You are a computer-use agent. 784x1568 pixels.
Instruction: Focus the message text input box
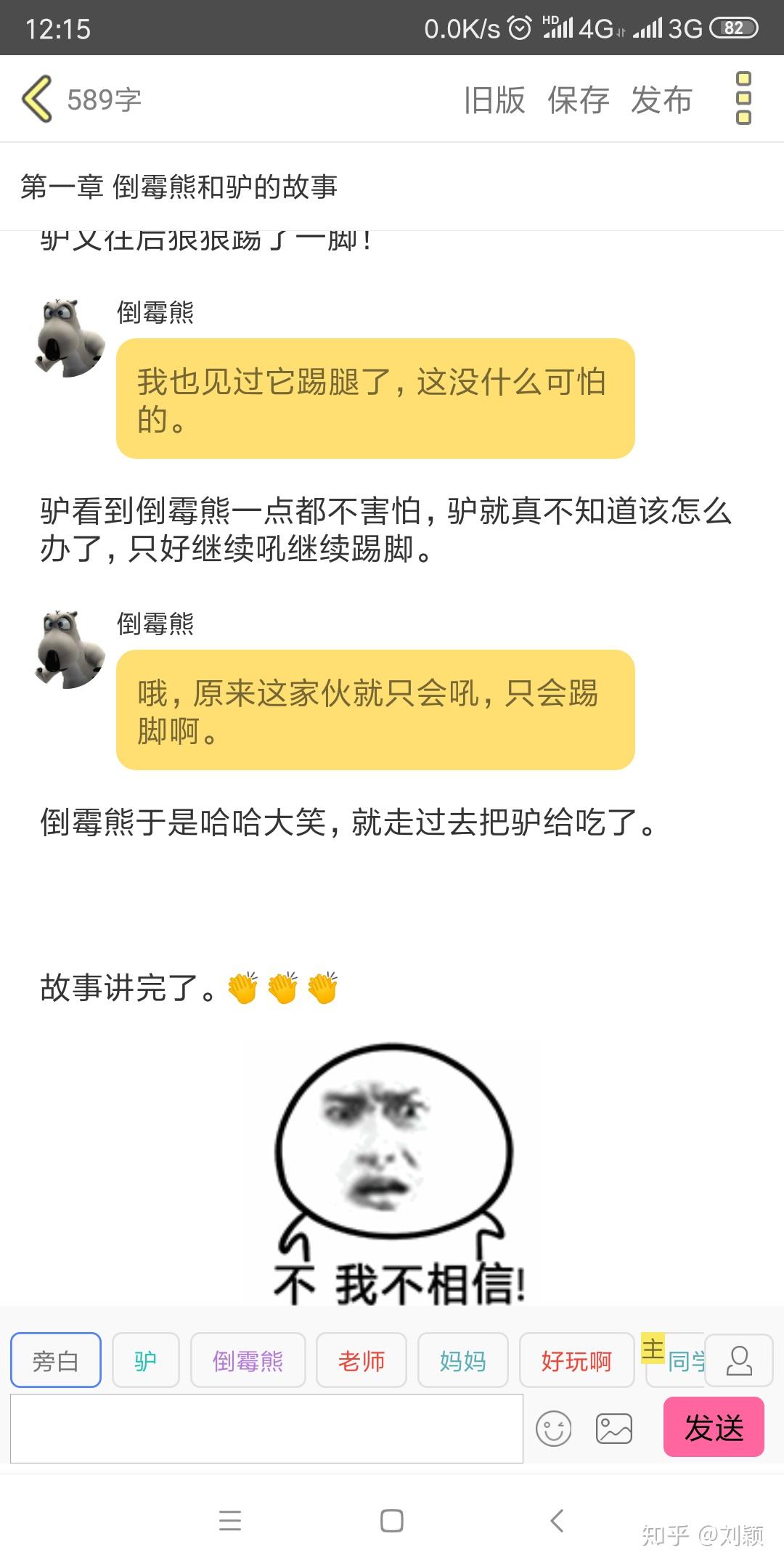click(266, 1429)
